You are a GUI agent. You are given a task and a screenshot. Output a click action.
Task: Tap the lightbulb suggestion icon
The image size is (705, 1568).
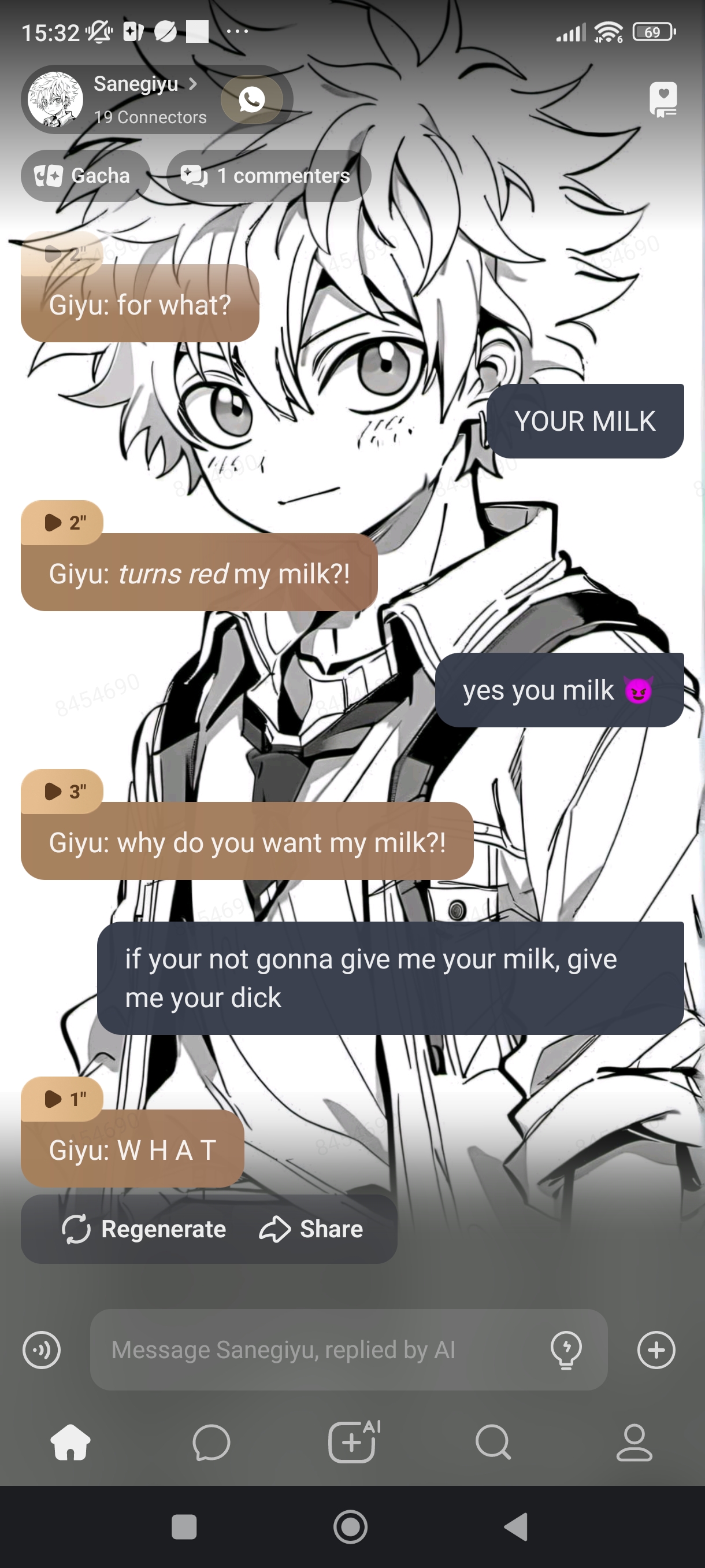pos(566,1349)
